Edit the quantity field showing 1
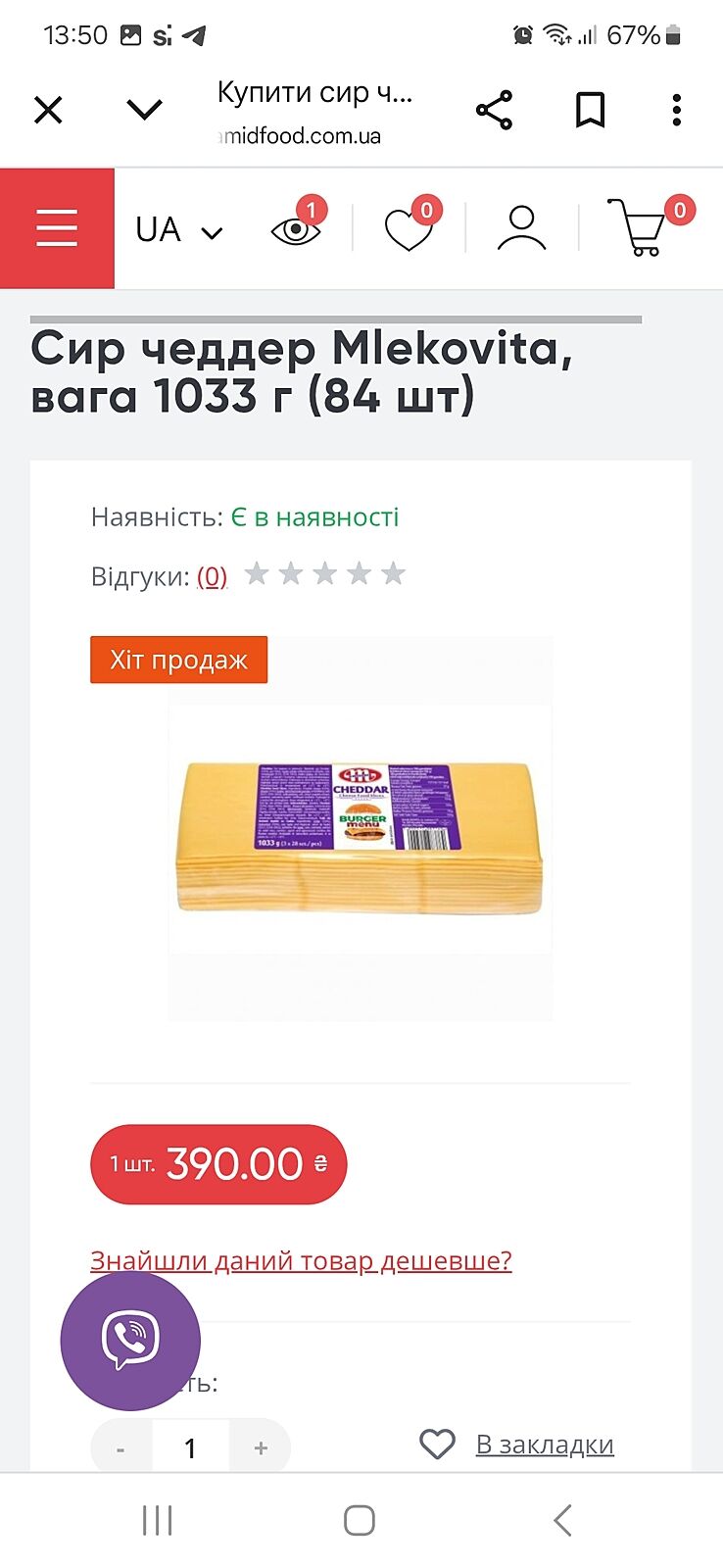Image resolution: width=723 pixels, height=1568 pixels. (191, 1448)
